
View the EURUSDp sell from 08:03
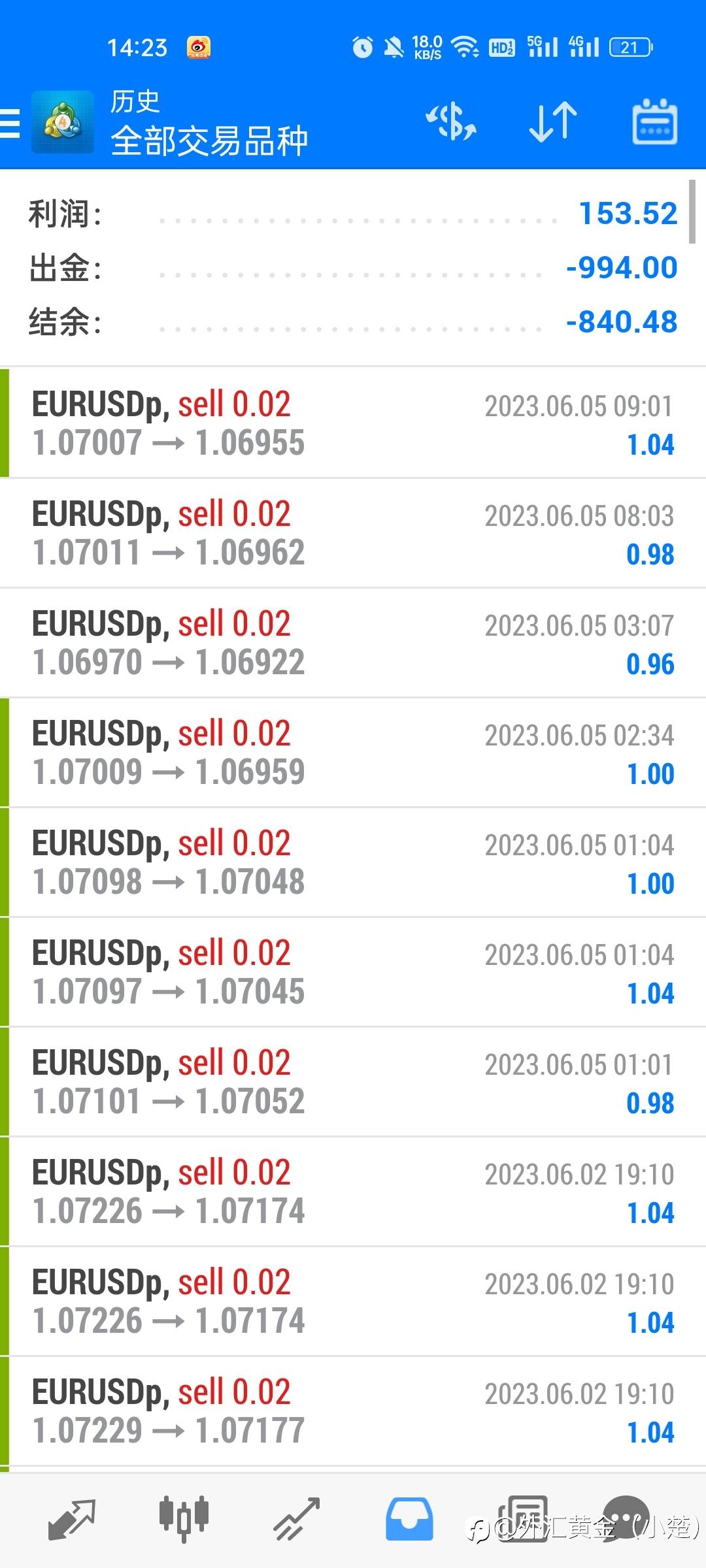coord(353,533)
